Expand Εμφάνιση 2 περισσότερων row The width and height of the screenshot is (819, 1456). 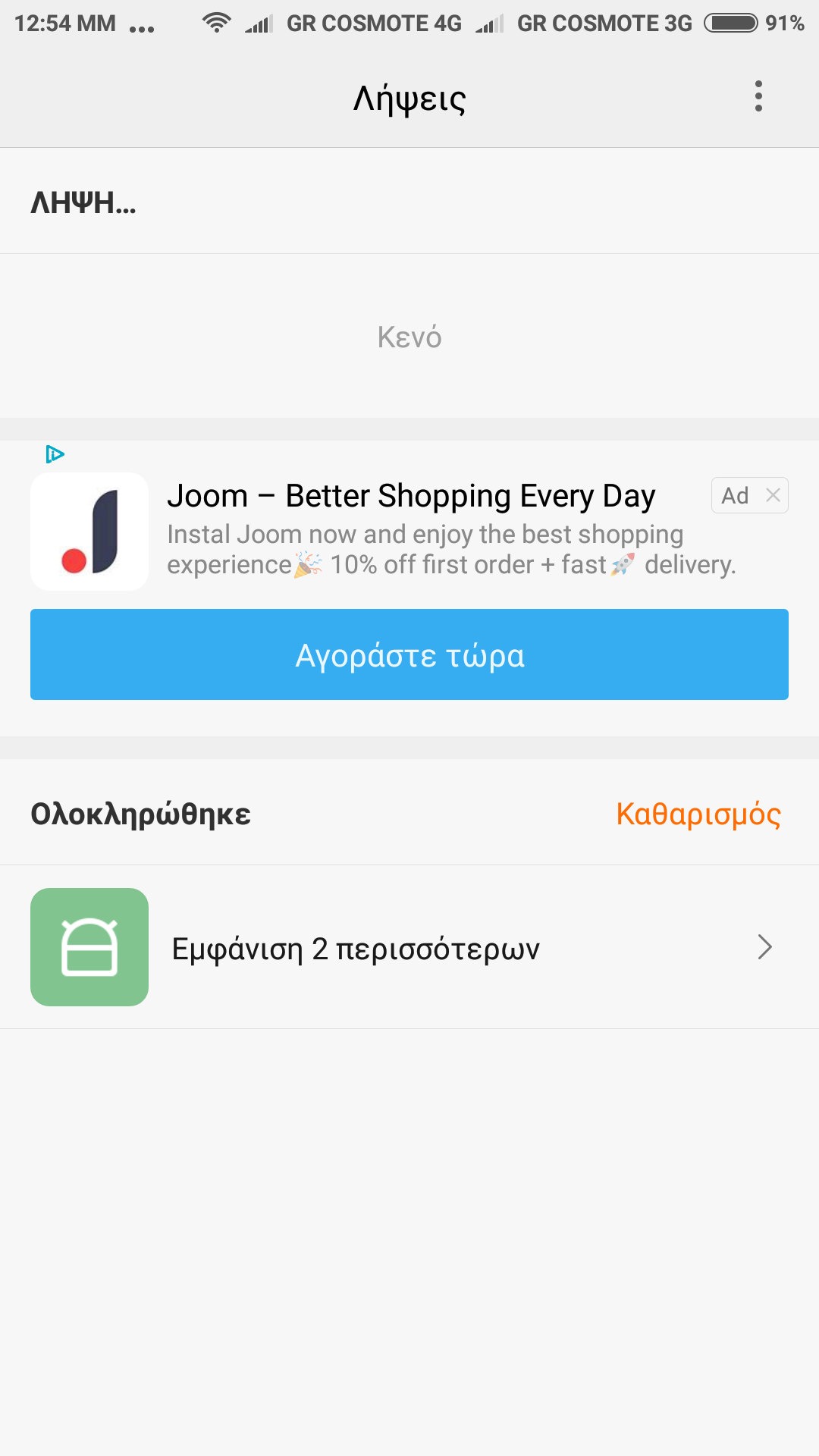[409, 947]
